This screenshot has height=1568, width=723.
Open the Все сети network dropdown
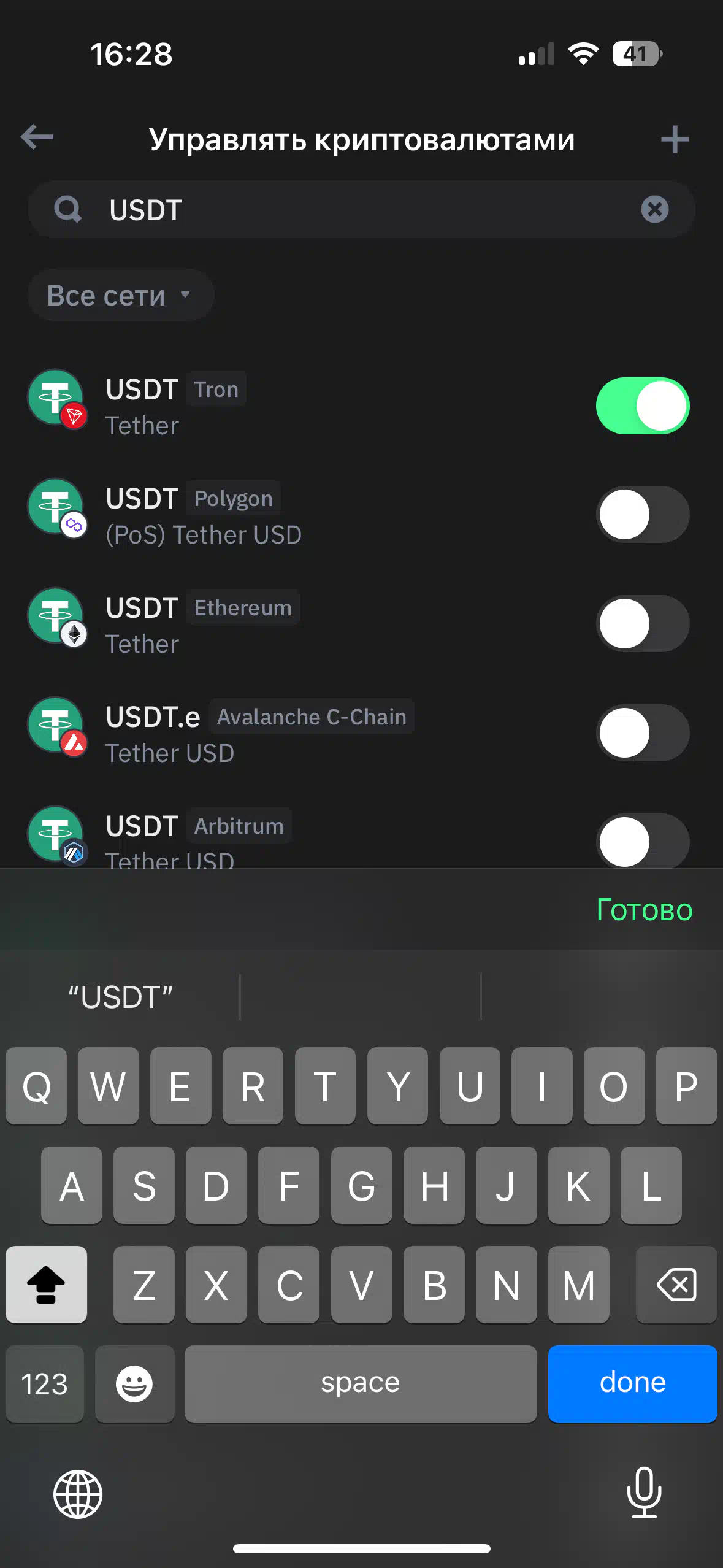[x=121, y=295]
